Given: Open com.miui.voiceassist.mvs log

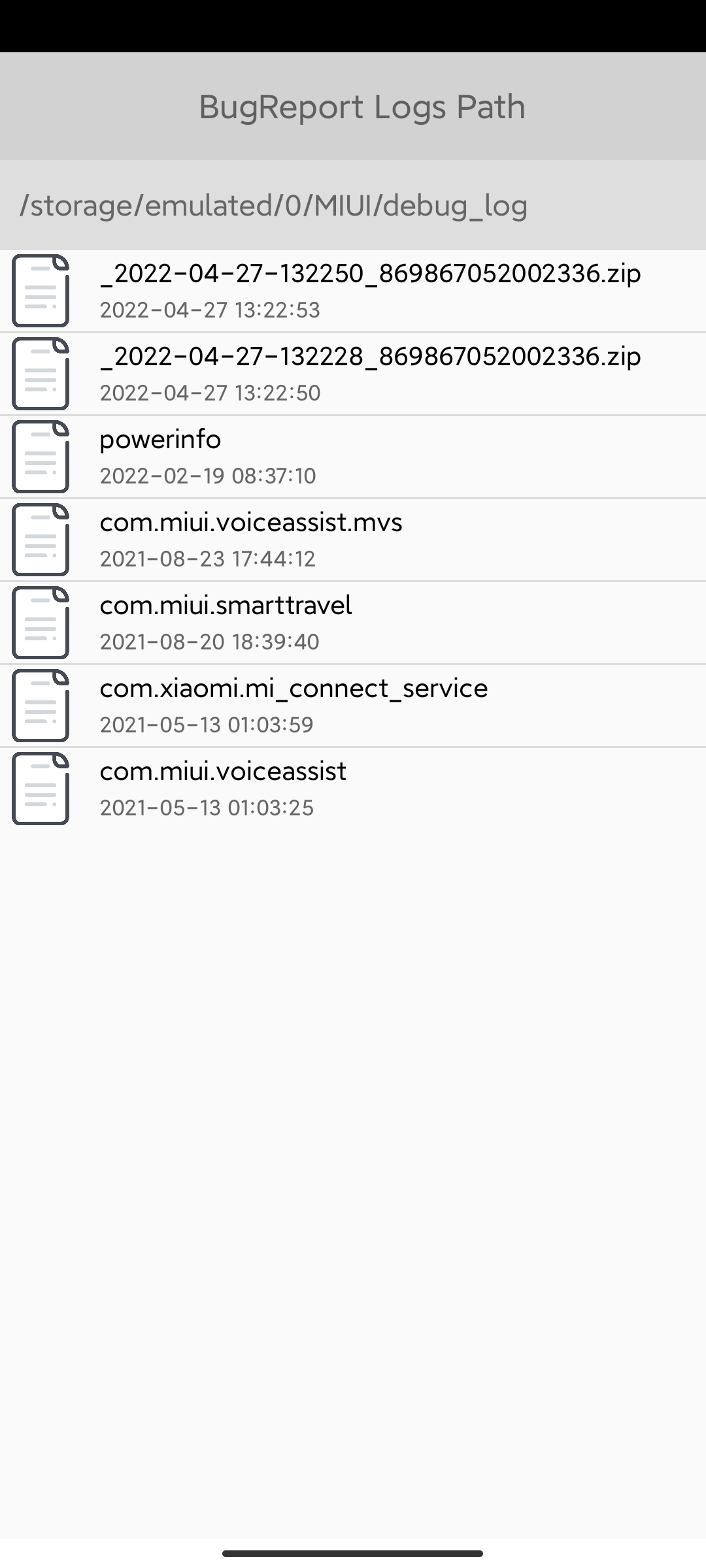Looking at the screenshot, I should coord(353,540).
